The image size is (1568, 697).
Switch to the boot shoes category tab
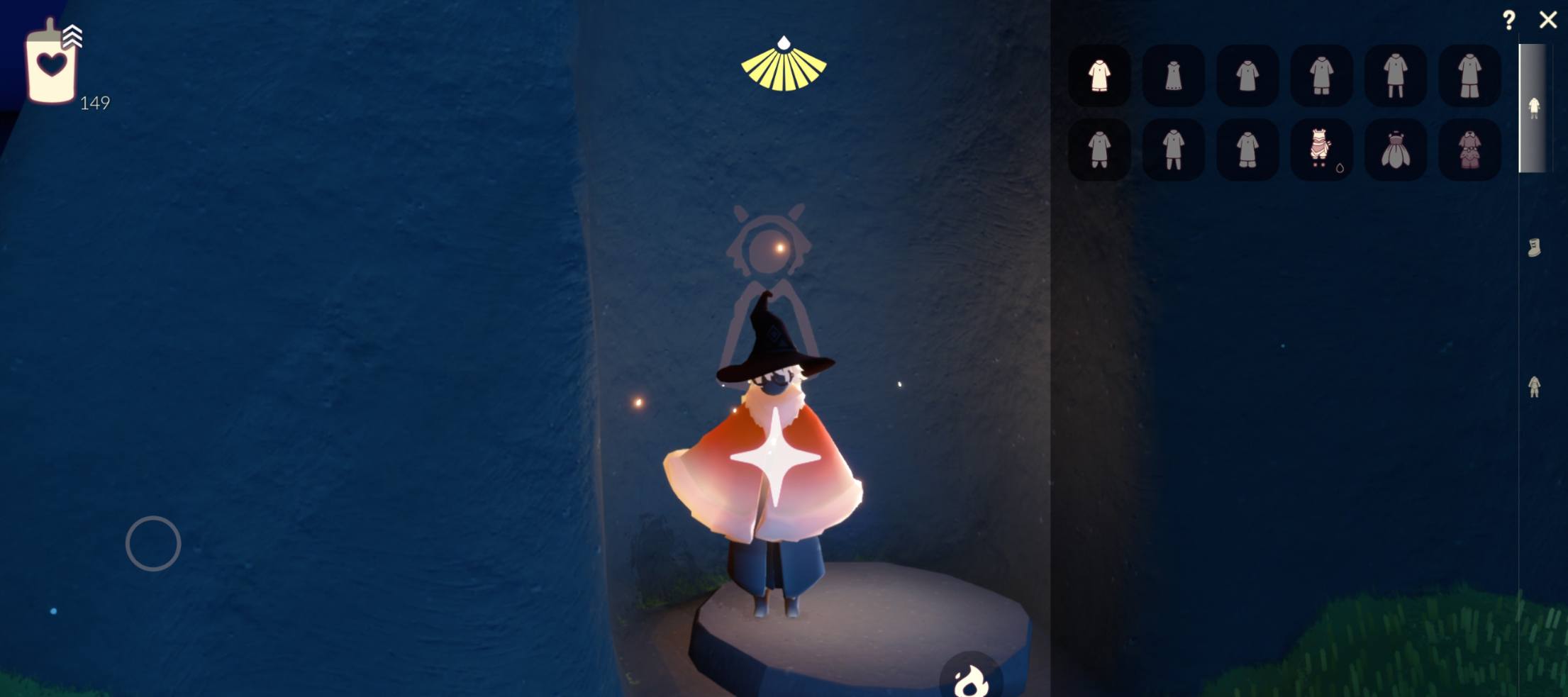(1534, 247)
